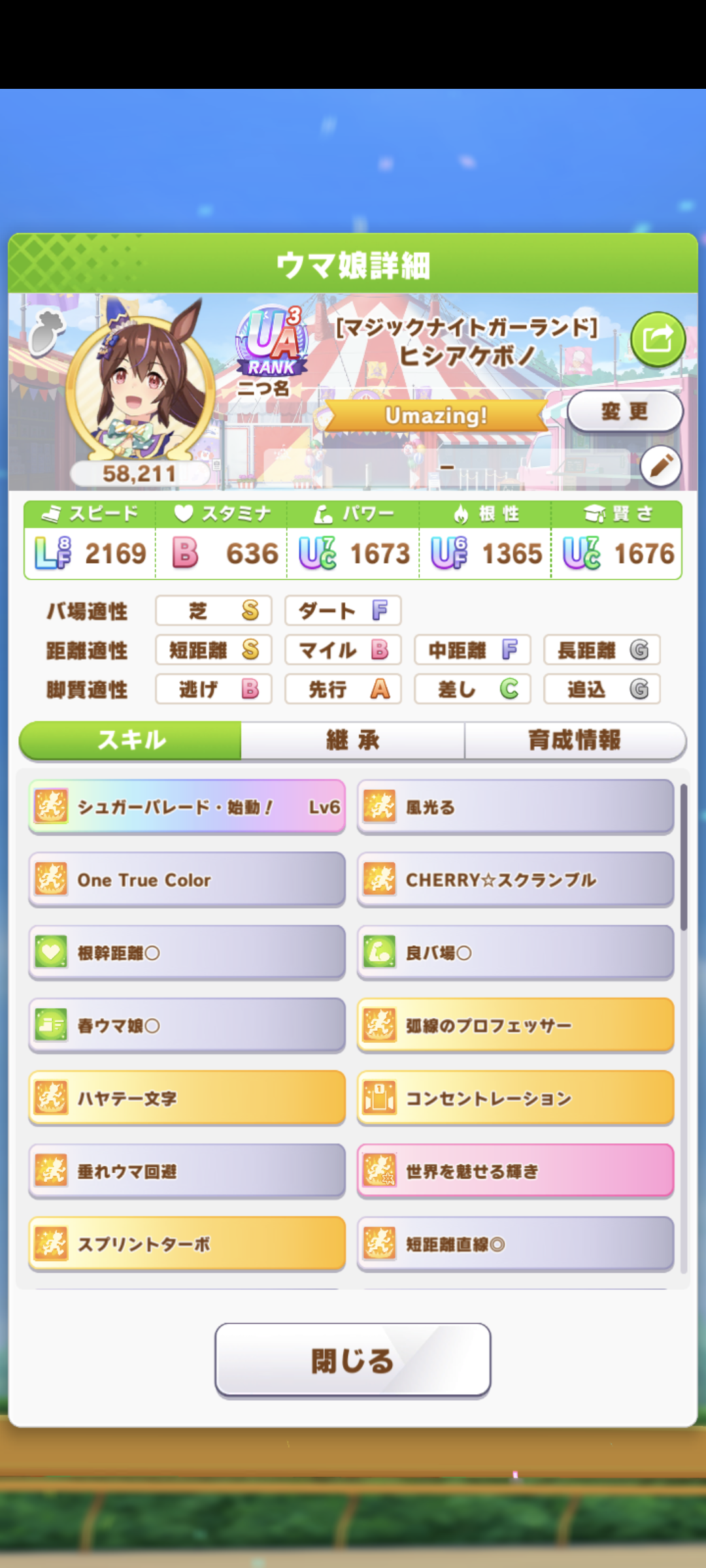Screen dimensions: 706x1568
Task: View the 春ウマ娘○ skill
Action: point(187,1025)
